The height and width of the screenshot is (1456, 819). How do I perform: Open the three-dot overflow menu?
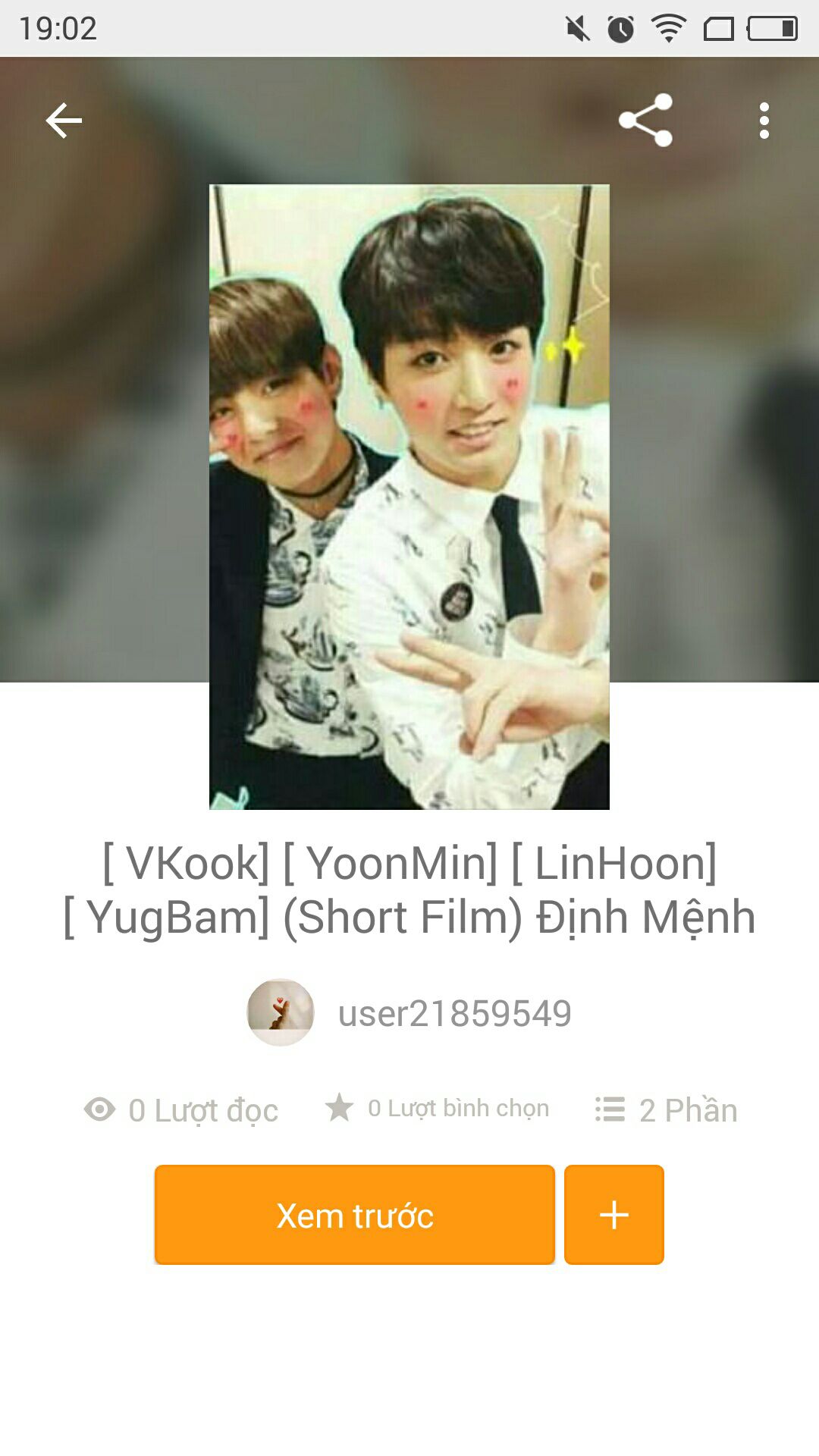[x=764, y=121]
